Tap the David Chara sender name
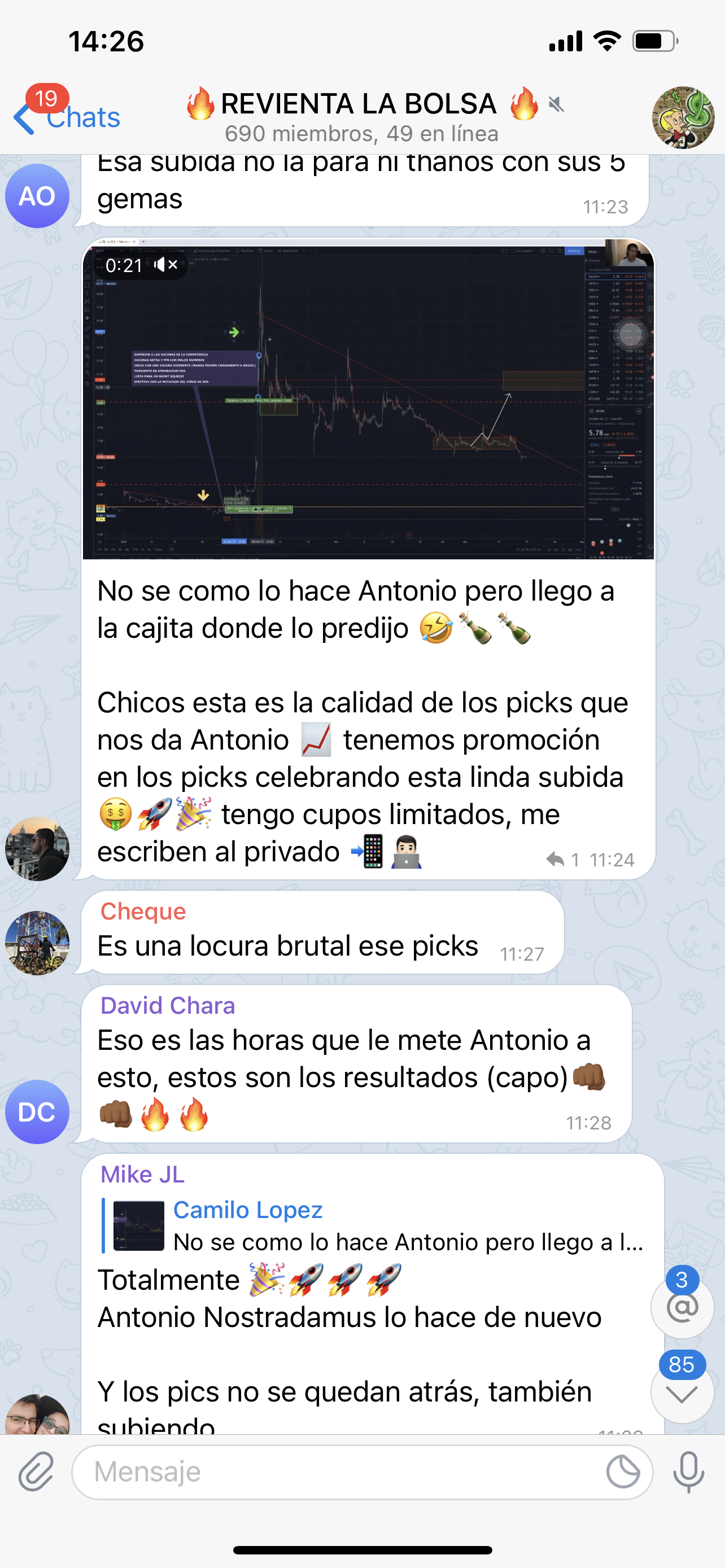725x1568 pixels. (167, 1006)
